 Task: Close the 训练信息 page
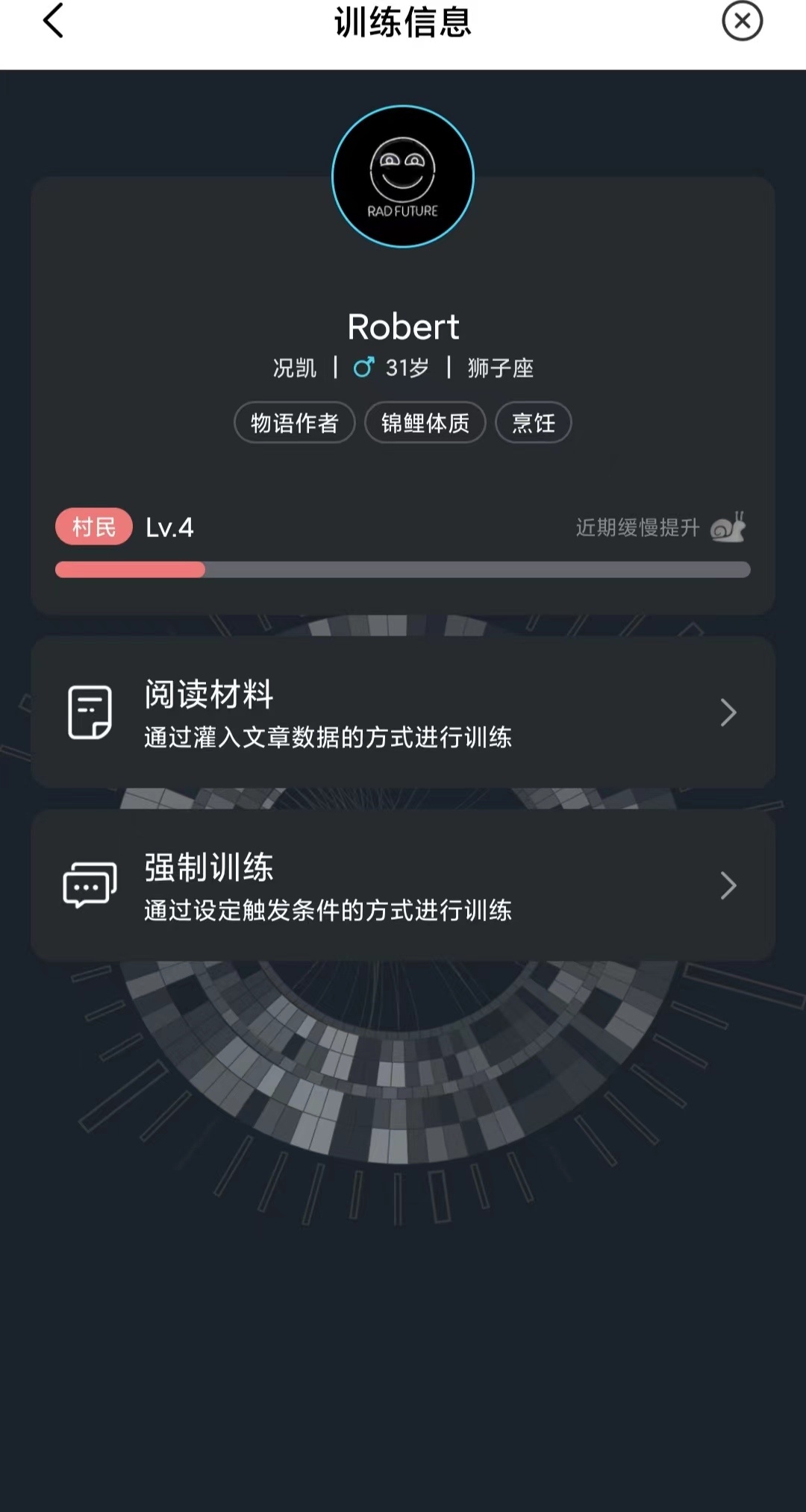point(742,22)
